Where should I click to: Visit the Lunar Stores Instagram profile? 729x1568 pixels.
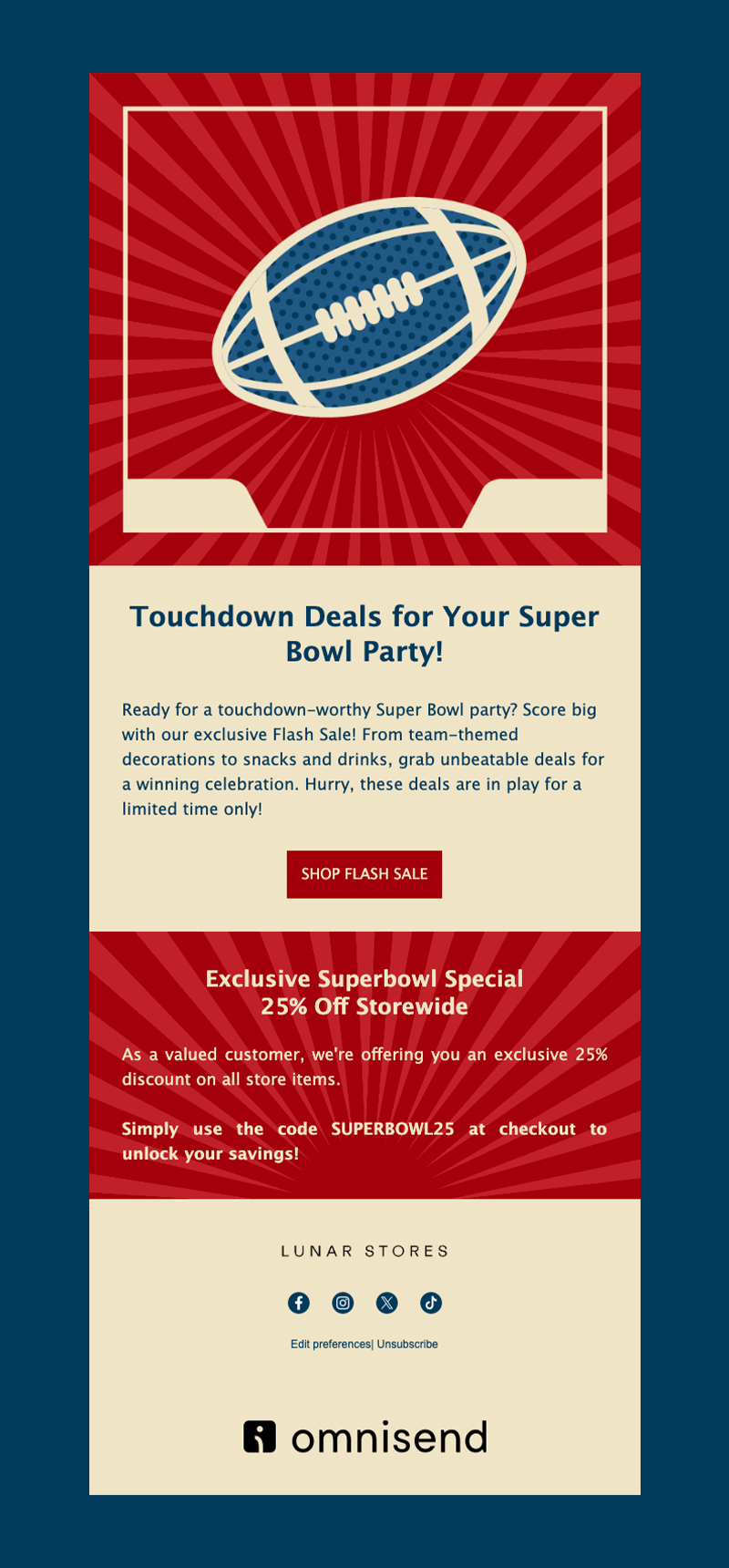pos(343,1303)
